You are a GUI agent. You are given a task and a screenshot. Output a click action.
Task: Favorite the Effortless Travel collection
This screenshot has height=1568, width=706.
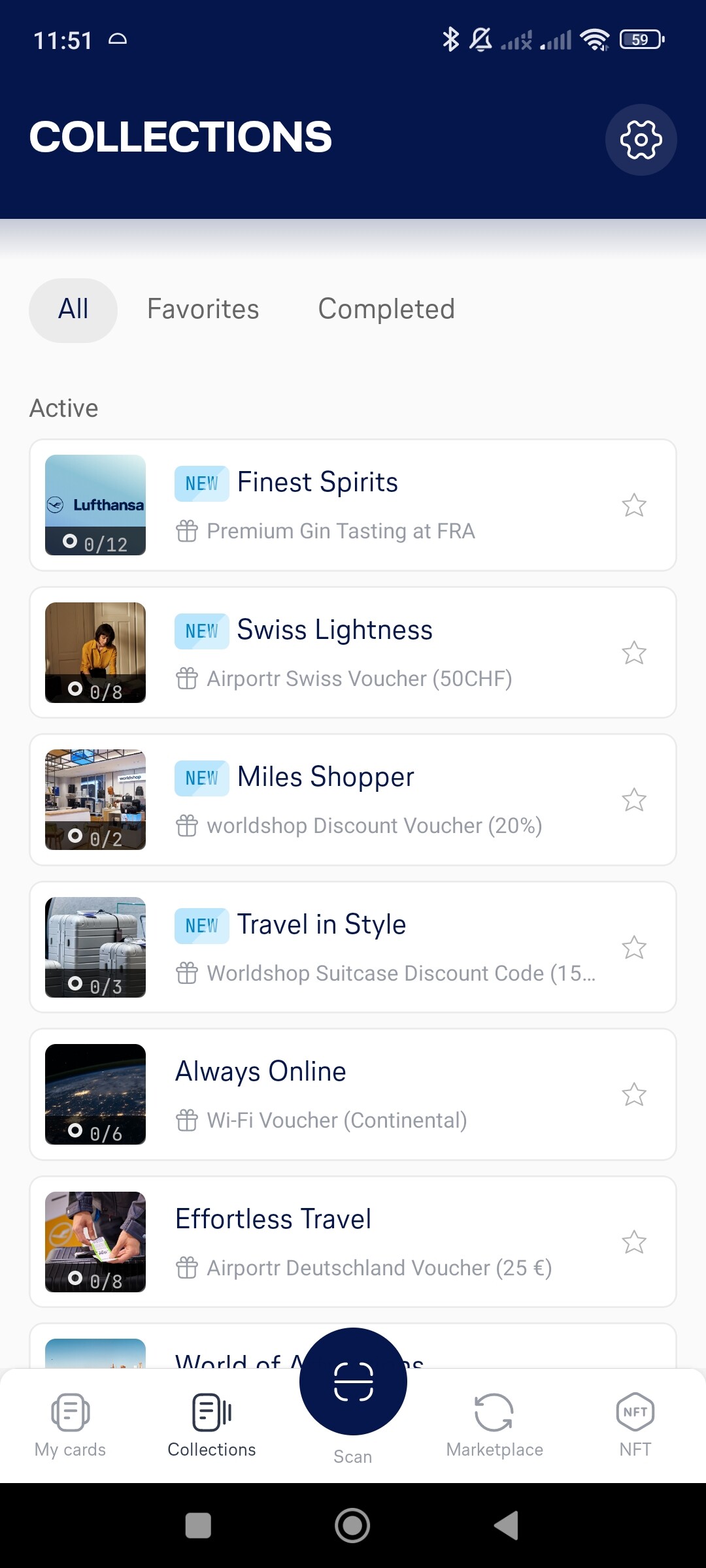(634, 1242)
